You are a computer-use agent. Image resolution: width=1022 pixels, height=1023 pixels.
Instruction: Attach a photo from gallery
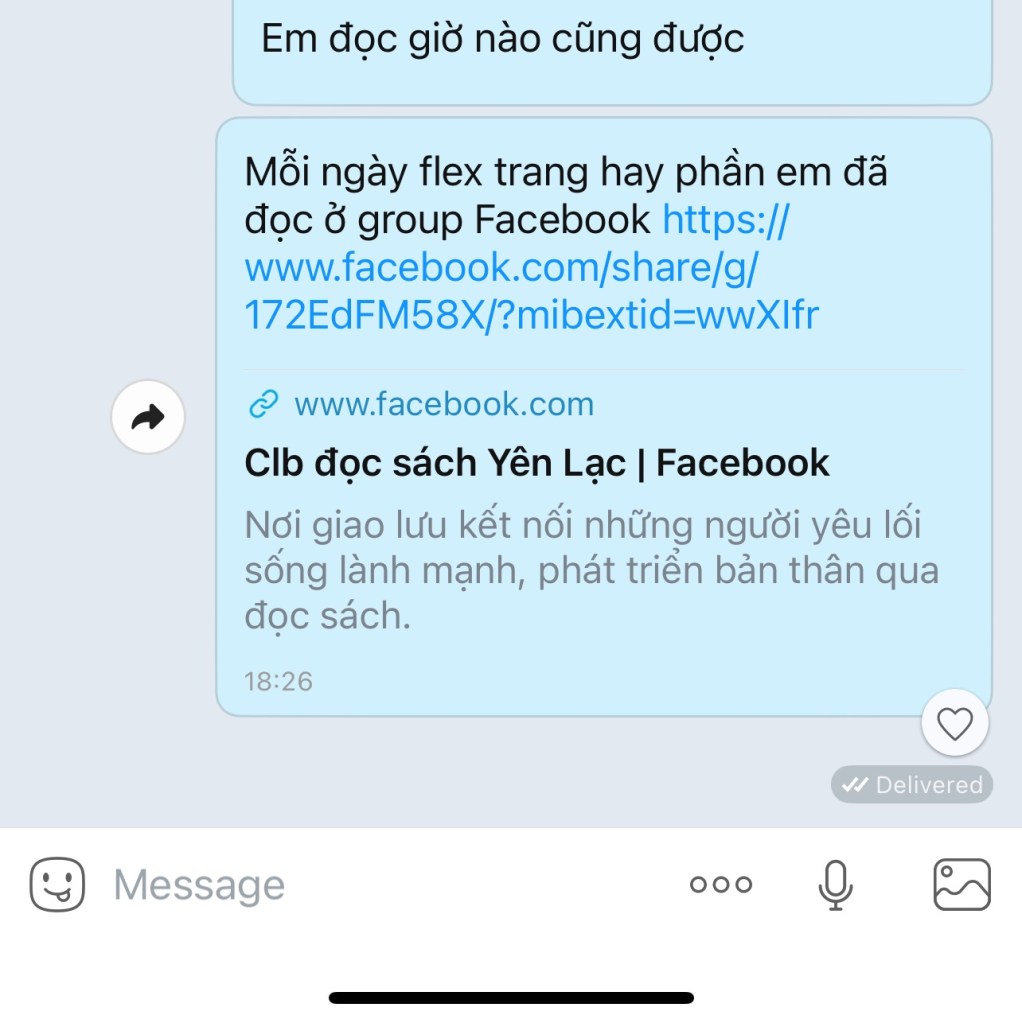click(x=961, y=884)
